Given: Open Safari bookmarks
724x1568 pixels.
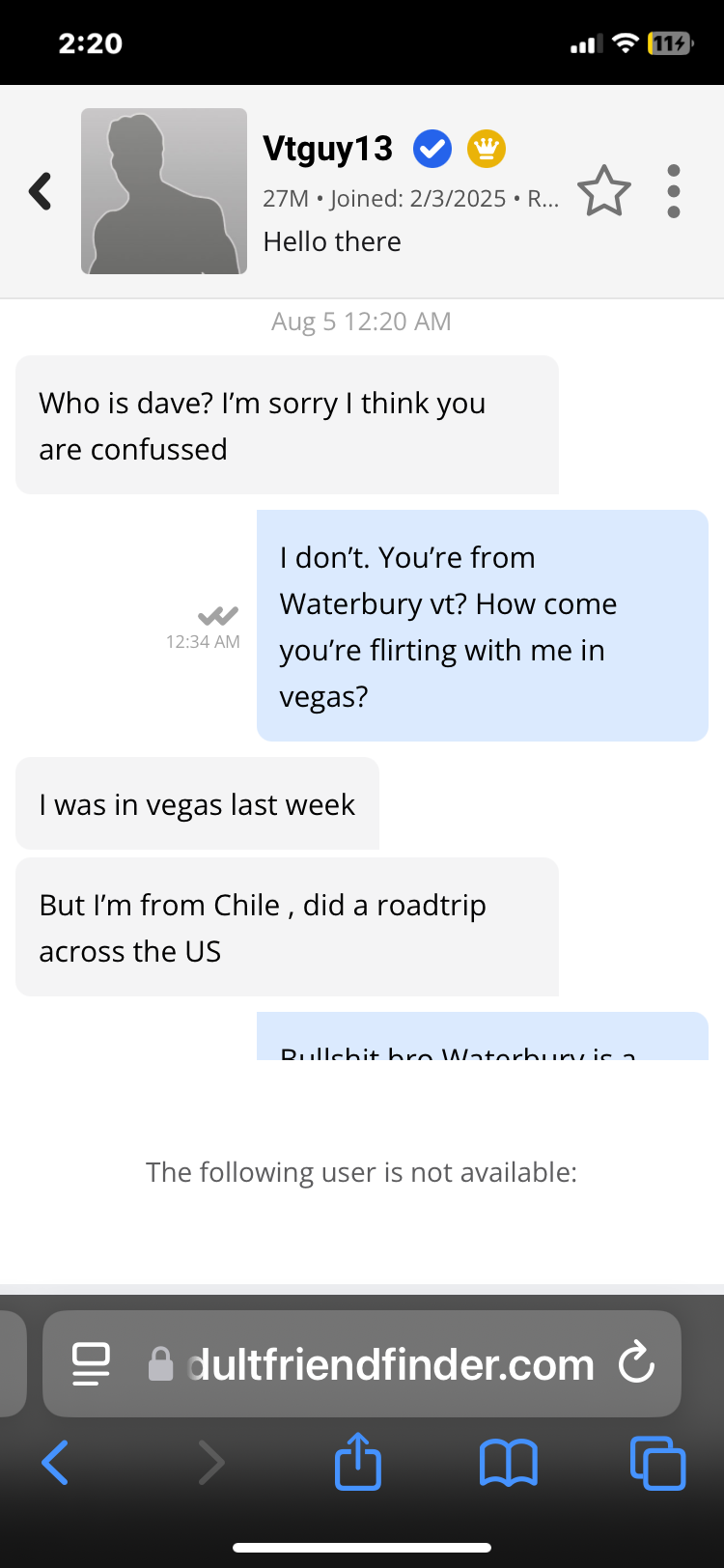Looking at the screenshot, I should point(509,1463).
